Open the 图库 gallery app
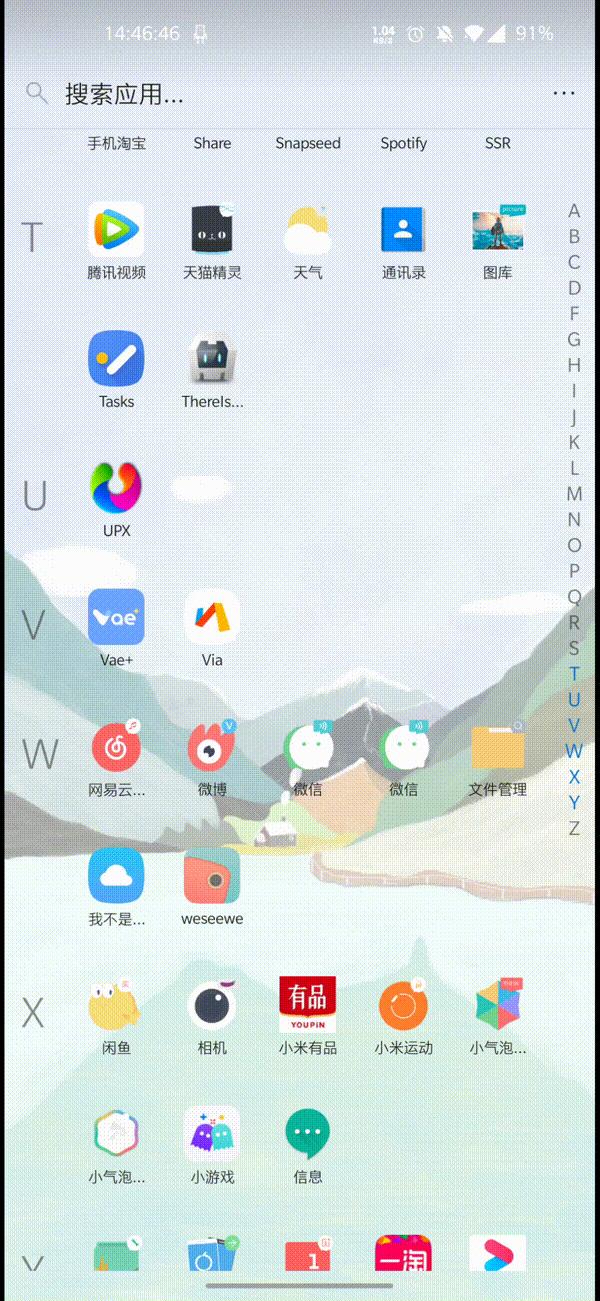 498,230
